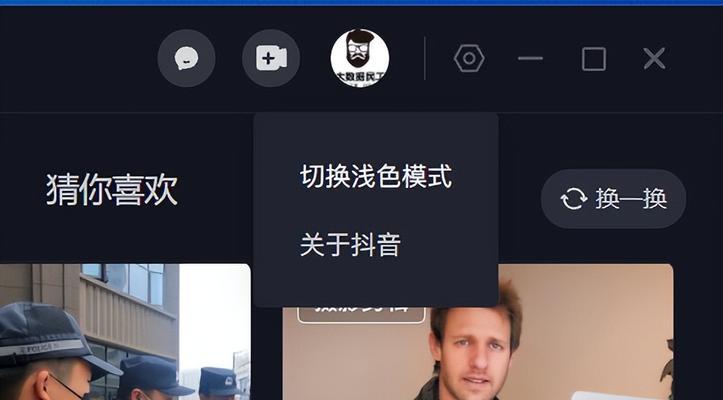Maximize the app window

click(594, 59)
